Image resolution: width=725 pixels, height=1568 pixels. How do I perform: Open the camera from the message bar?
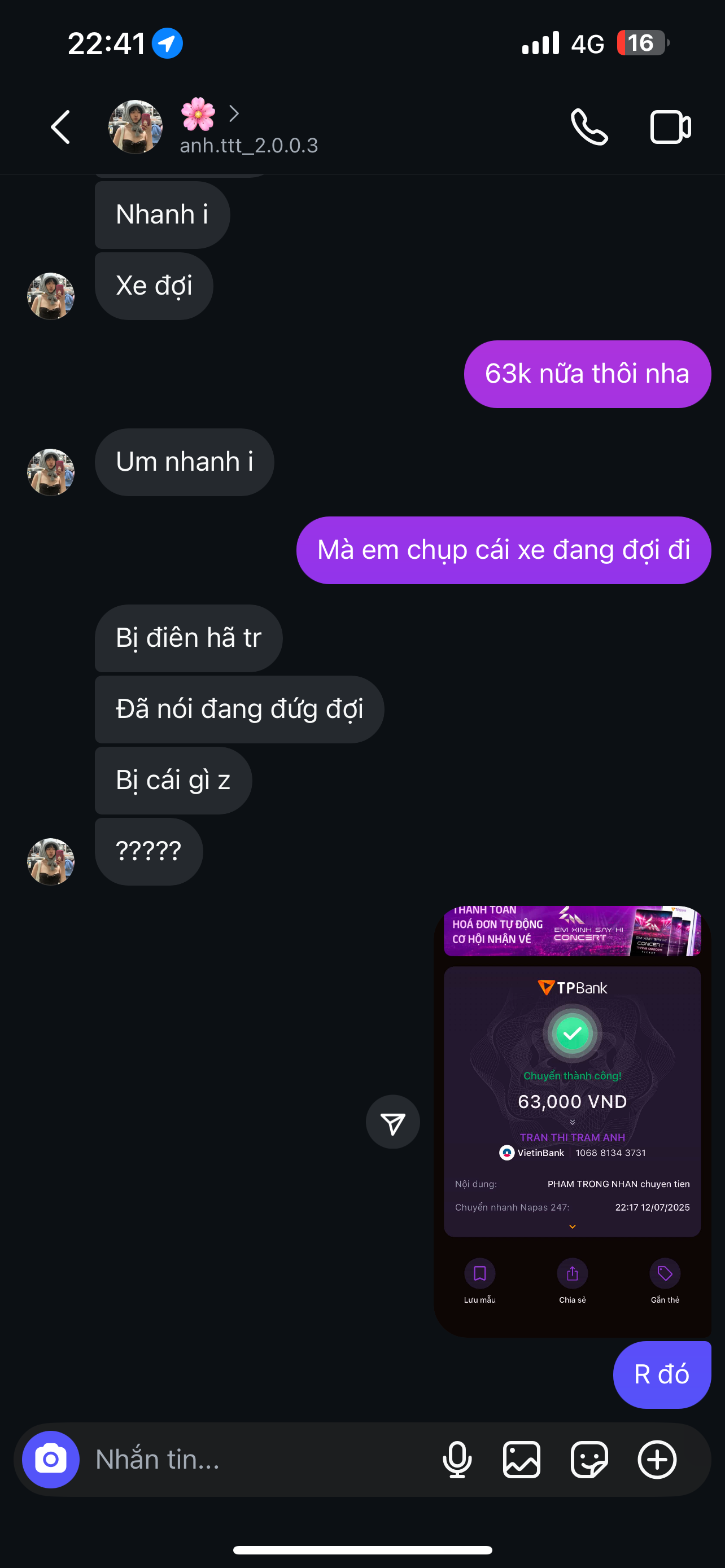tap(50, 1459)
